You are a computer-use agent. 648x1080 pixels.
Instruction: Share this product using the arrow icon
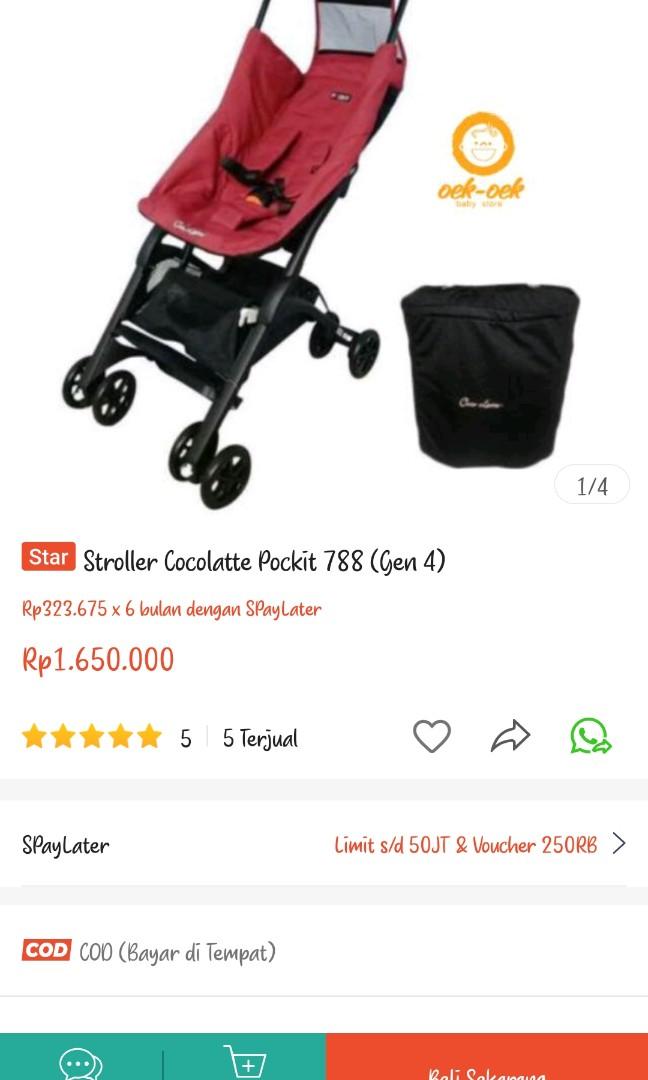click(x=510, y=737)
